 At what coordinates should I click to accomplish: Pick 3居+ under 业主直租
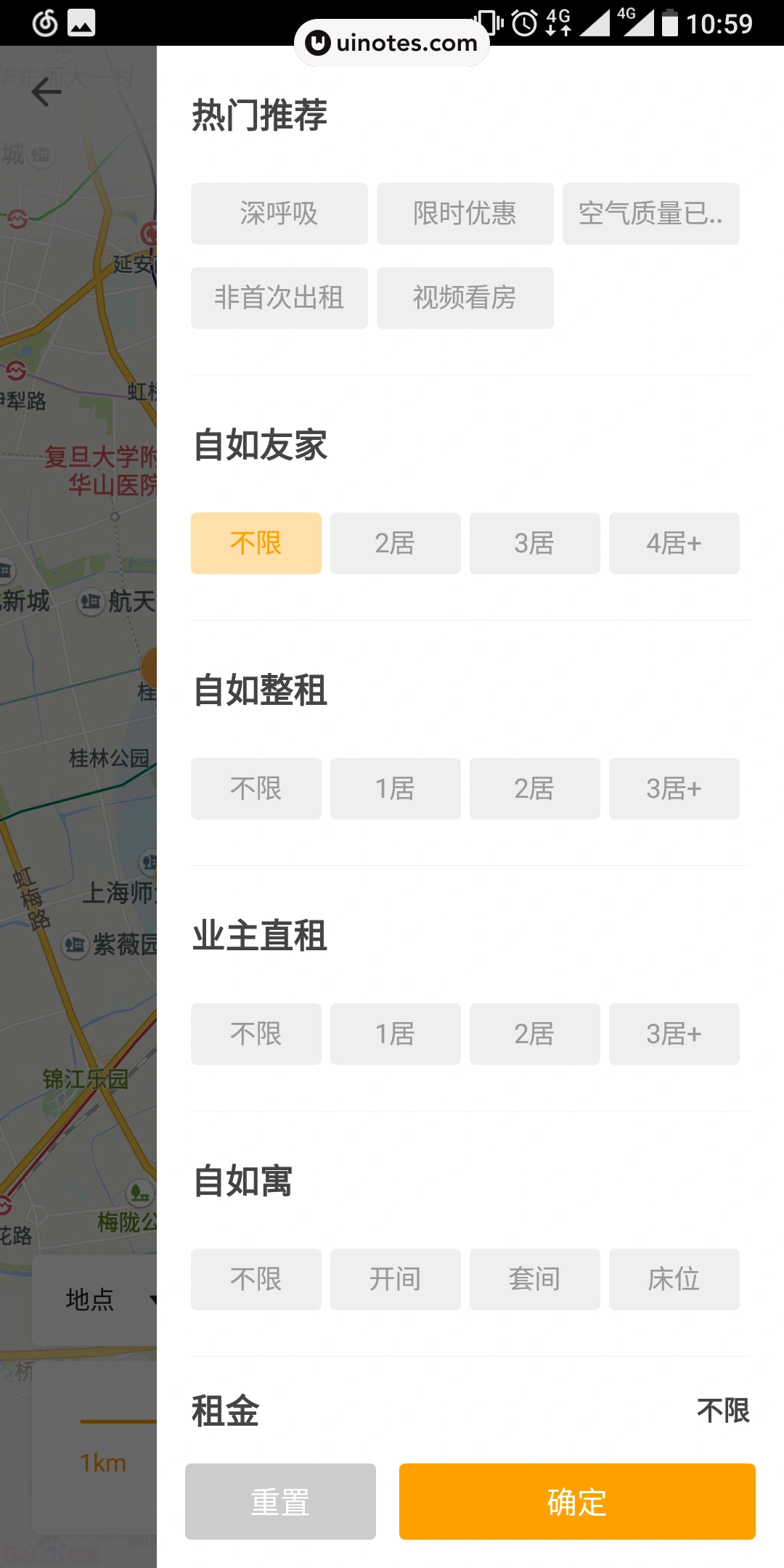tap(674, 1034)
